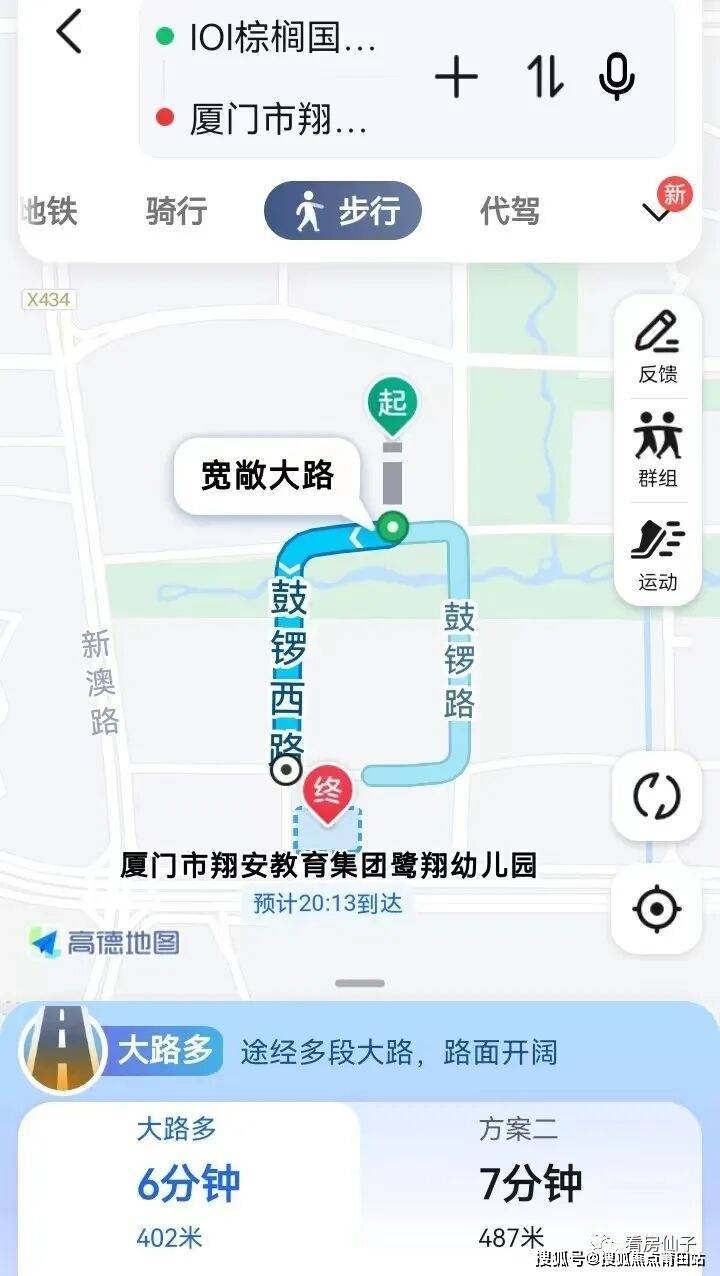
Task: Tap the 起 start marker
Action: [392, 405]
